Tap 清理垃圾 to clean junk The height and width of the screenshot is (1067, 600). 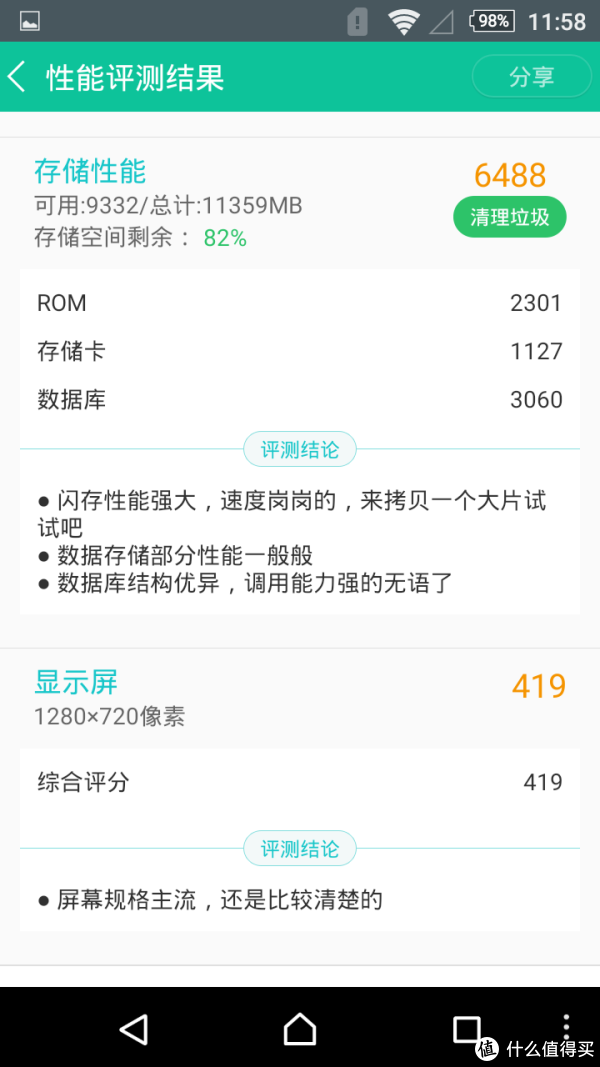pos(510,217)
